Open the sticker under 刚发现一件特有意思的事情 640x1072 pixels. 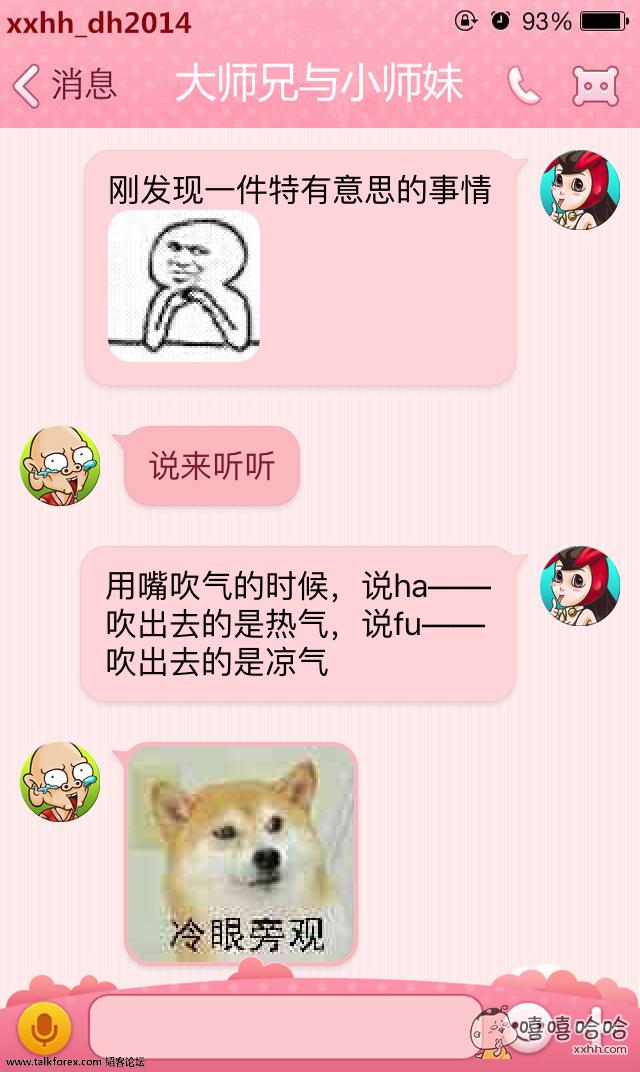click(x=184, y=285)
